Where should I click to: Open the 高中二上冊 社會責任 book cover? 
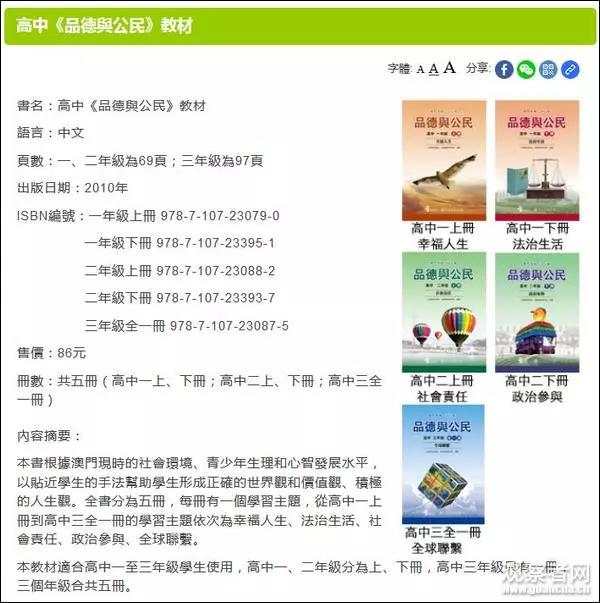coord(444,312)
